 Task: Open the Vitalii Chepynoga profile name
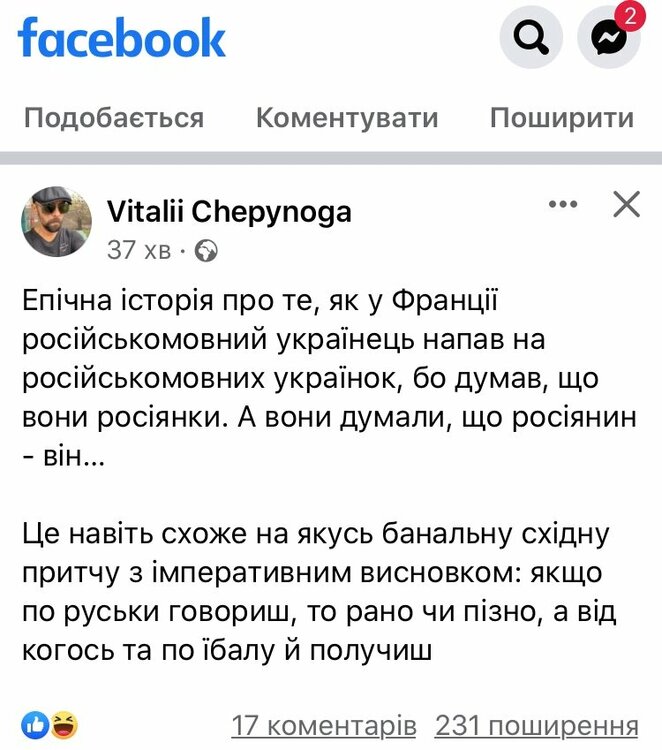point(229,212)
